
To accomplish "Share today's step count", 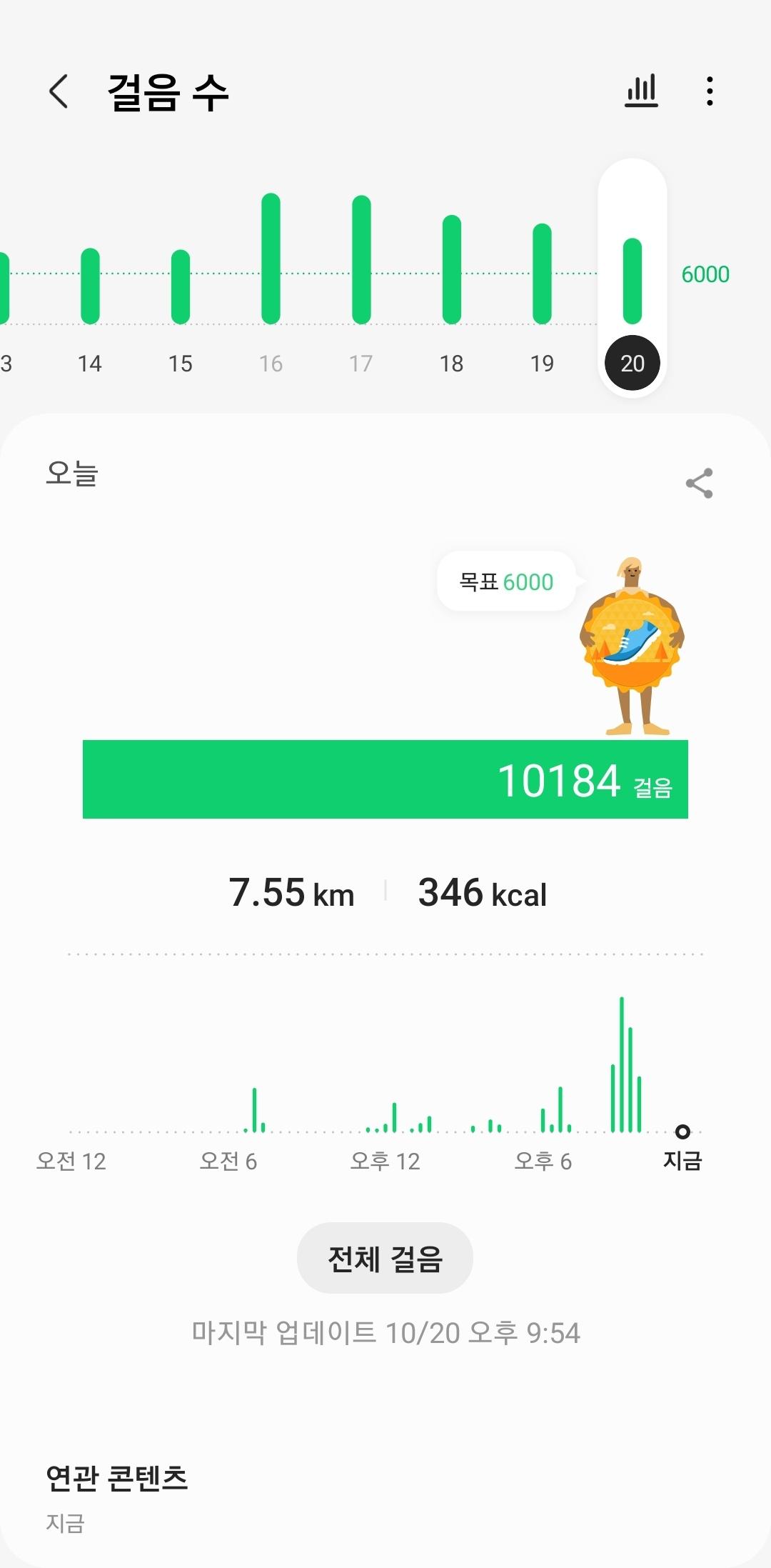I will click(699, 484).
